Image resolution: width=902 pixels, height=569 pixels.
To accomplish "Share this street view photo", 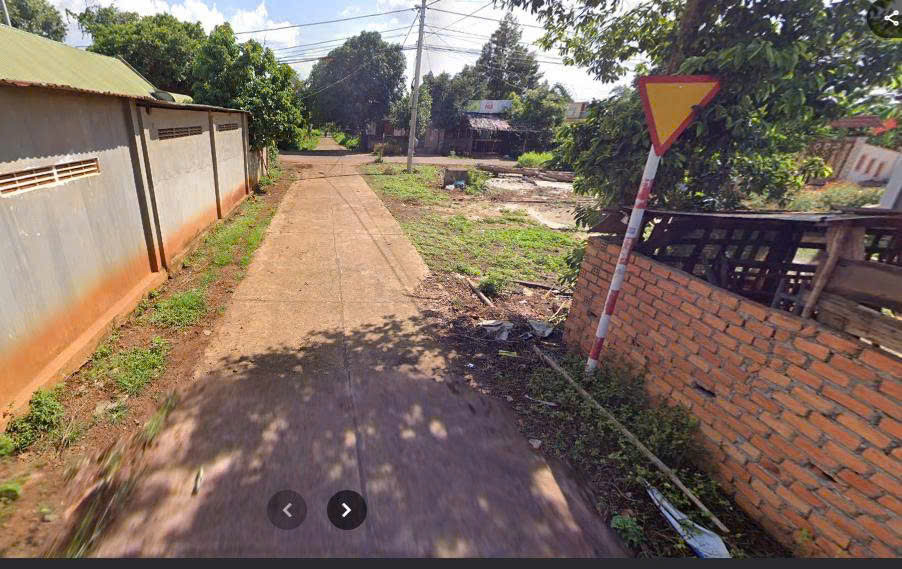I will click(x=889, y=17).
